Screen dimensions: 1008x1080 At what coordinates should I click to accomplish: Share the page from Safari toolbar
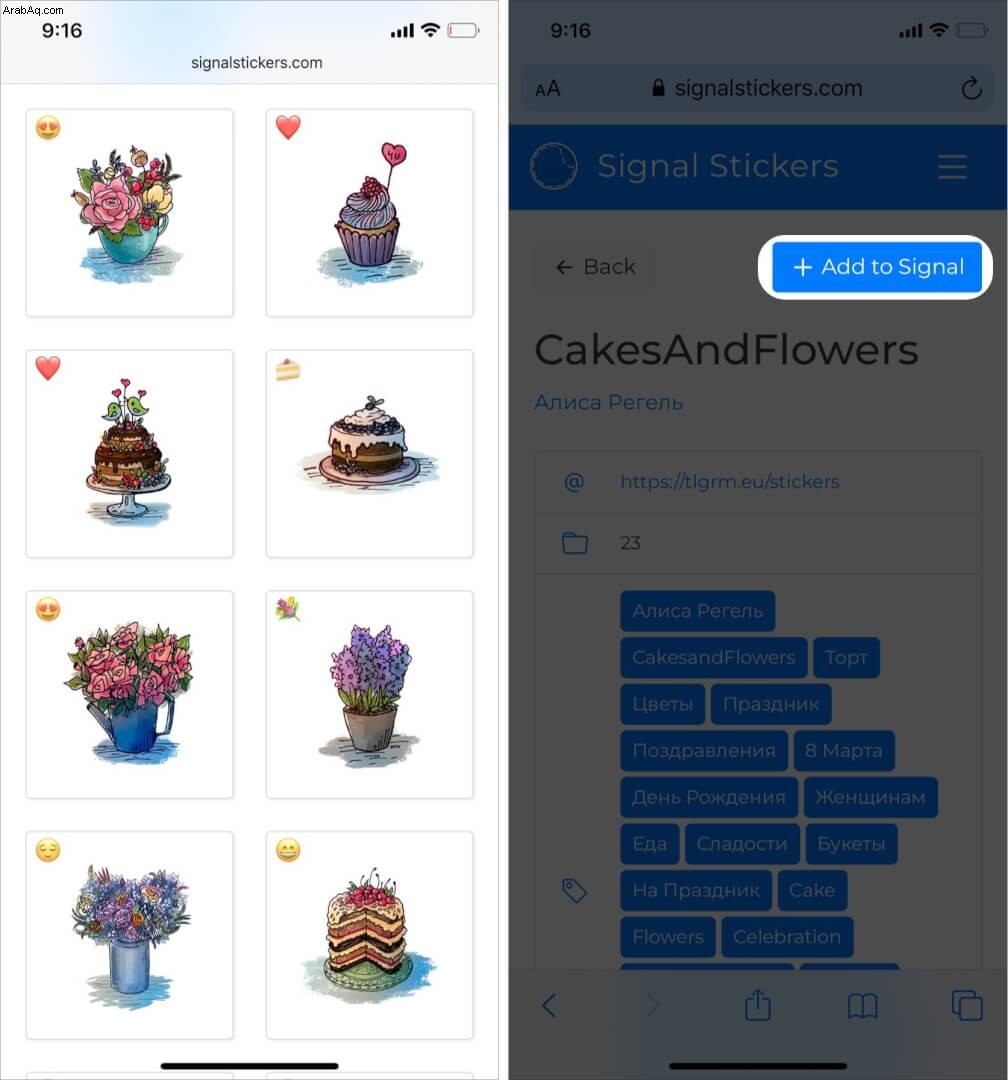[x=758, y=1005]
